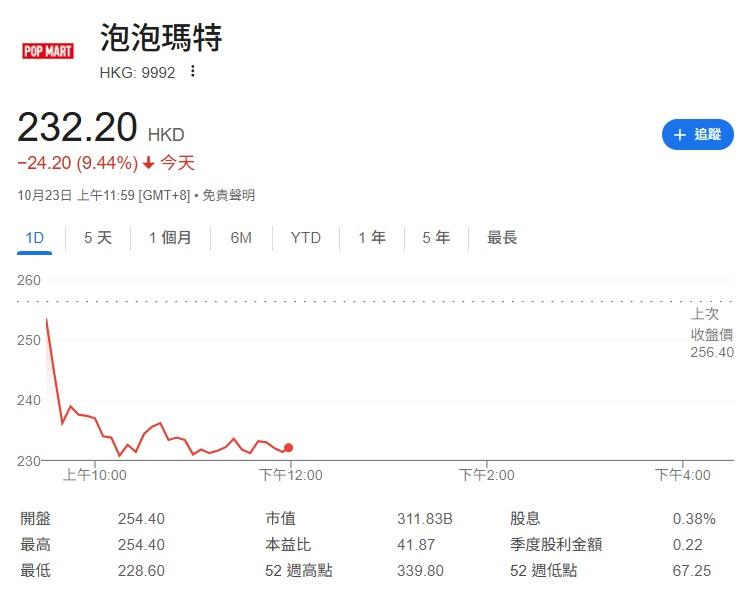Switch to the 6M chart range
748x600 pixels.
[241, 238]
